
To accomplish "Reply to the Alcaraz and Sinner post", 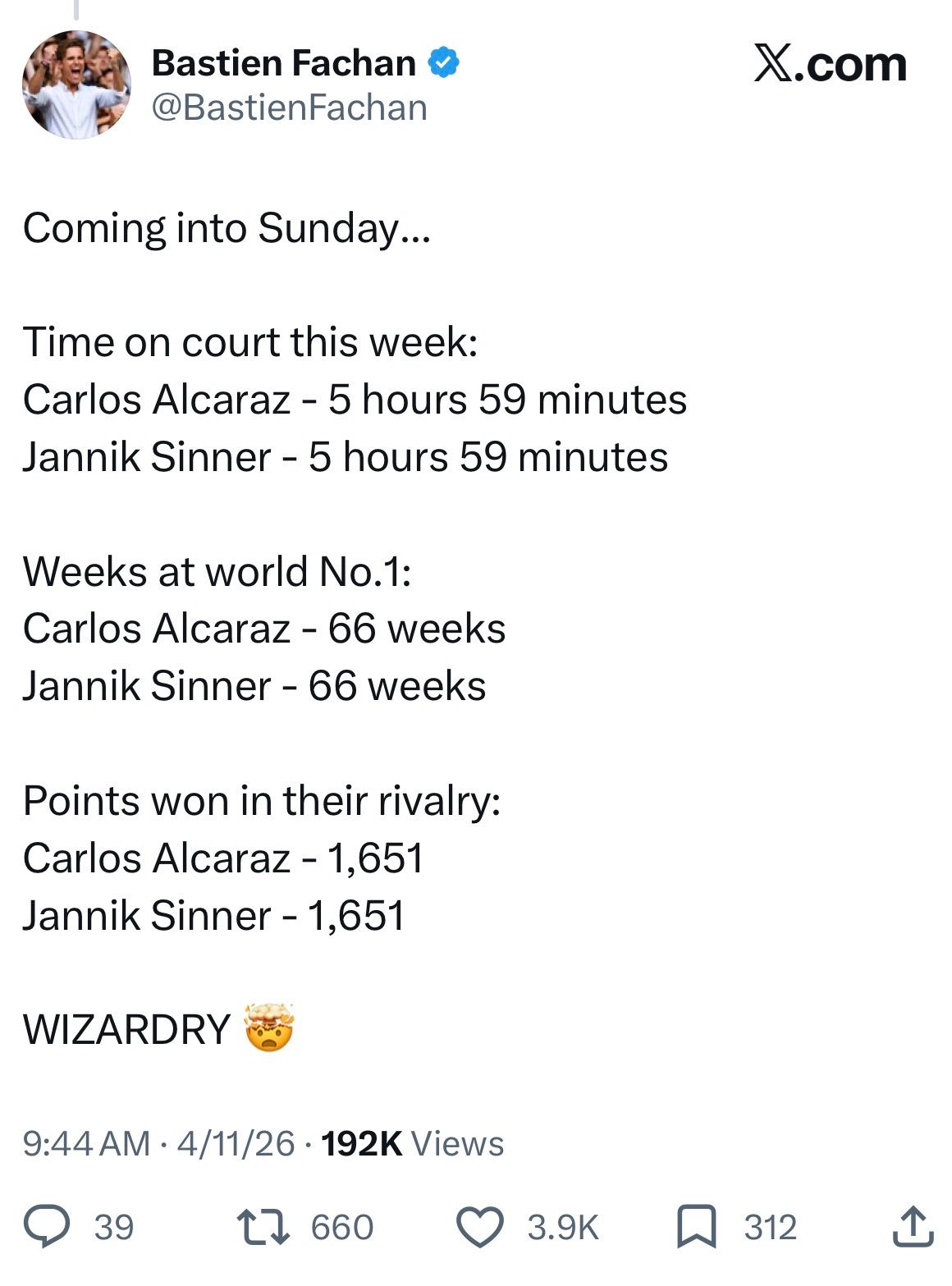I will click(47, 1226).
